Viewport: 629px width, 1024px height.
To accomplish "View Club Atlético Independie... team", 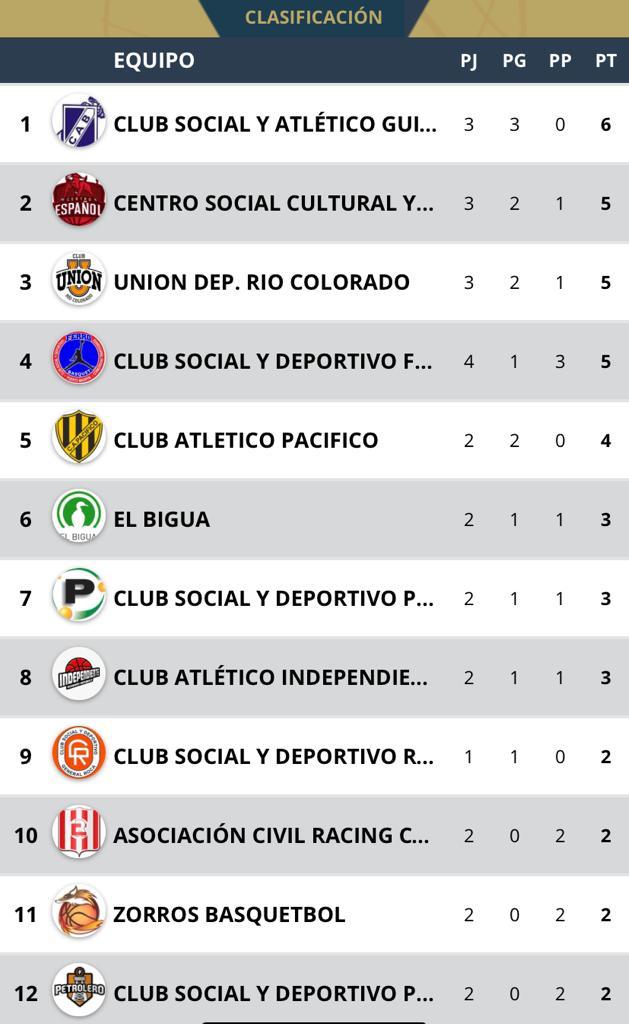I will 314,677.
